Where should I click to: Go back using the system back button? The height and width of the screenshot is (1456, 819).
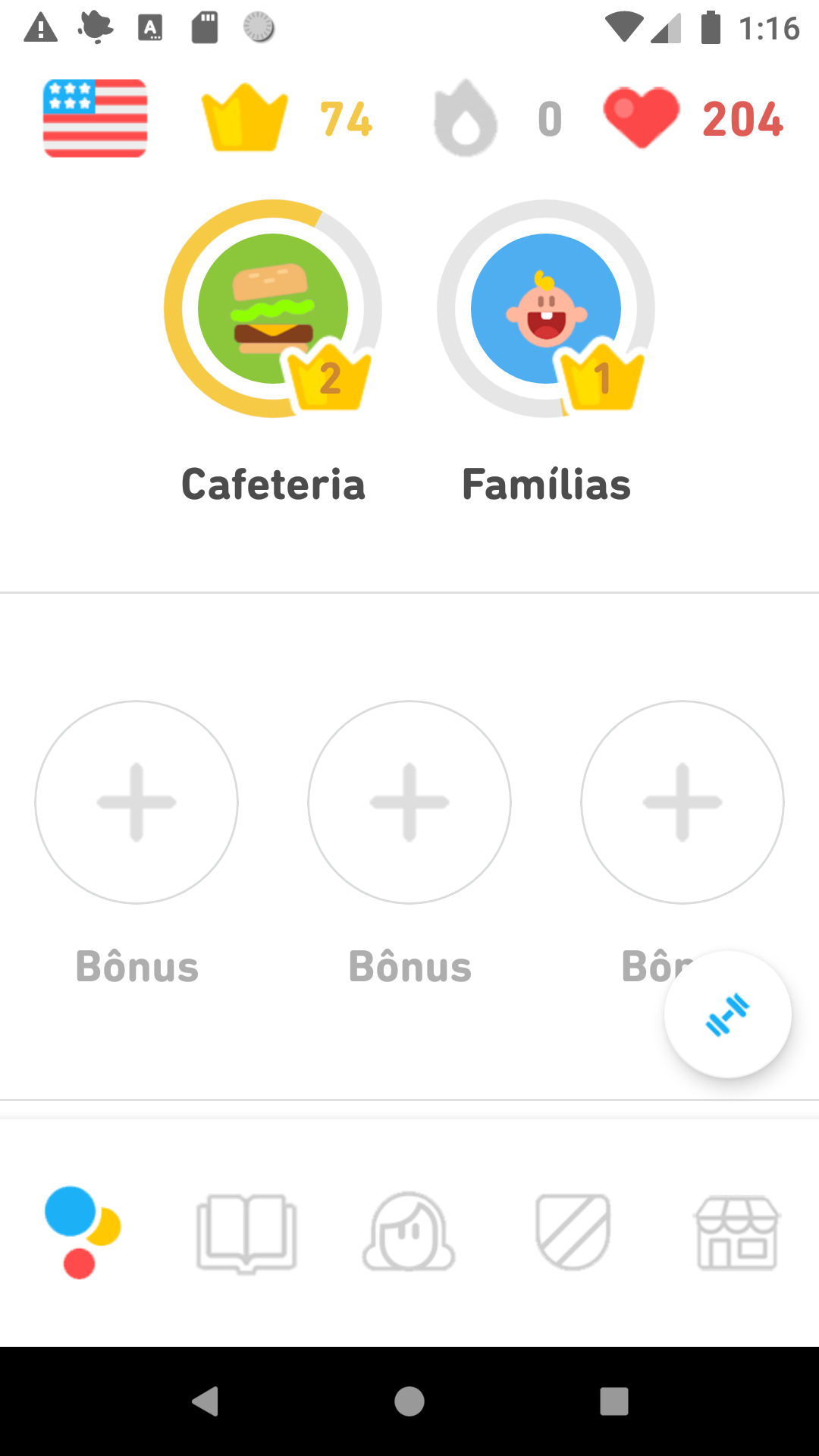point(205,1401)
